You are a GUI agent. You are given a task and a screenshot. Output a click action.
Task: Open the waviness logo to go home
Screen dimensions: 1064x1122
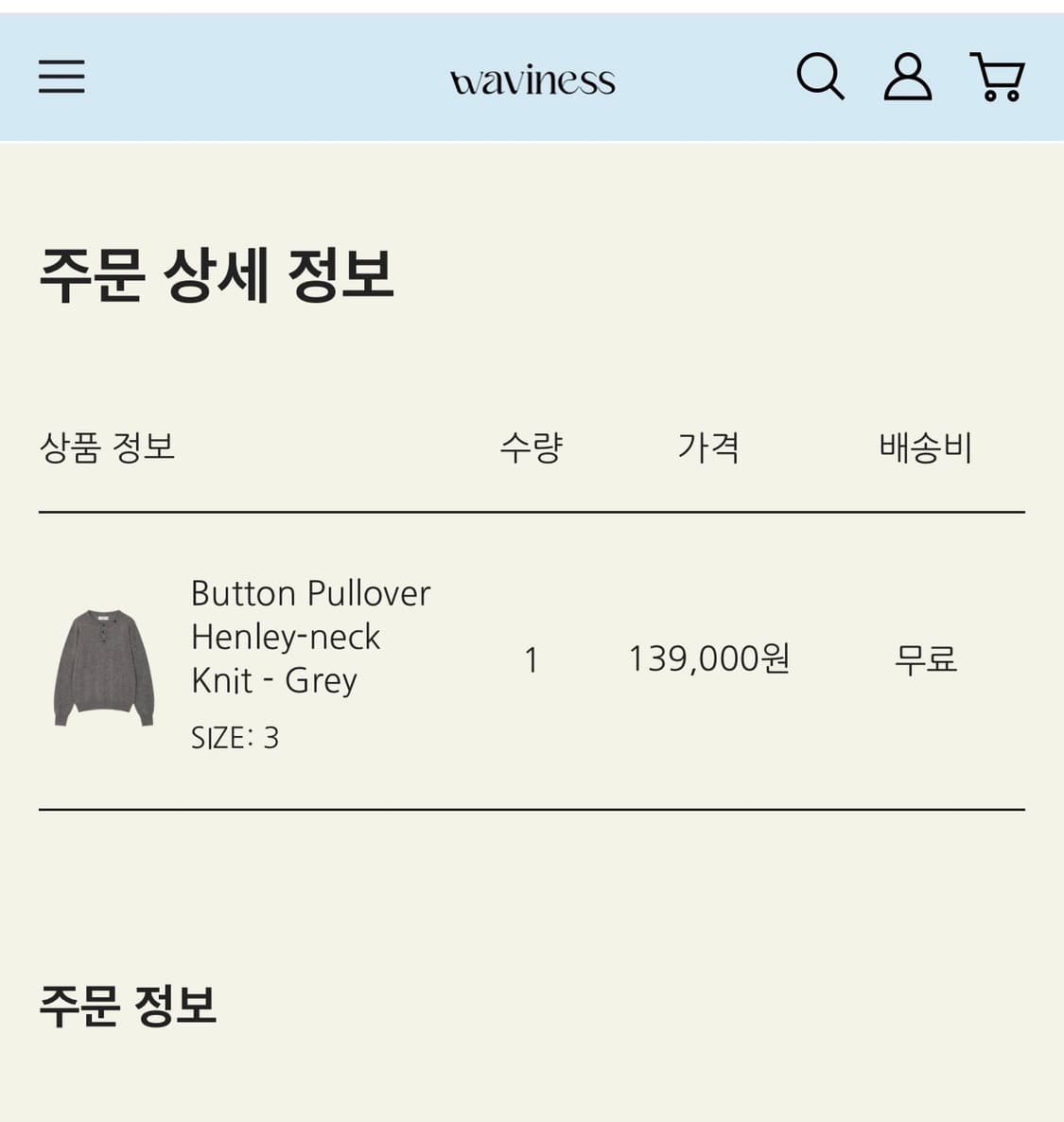[x=532, y=80]
